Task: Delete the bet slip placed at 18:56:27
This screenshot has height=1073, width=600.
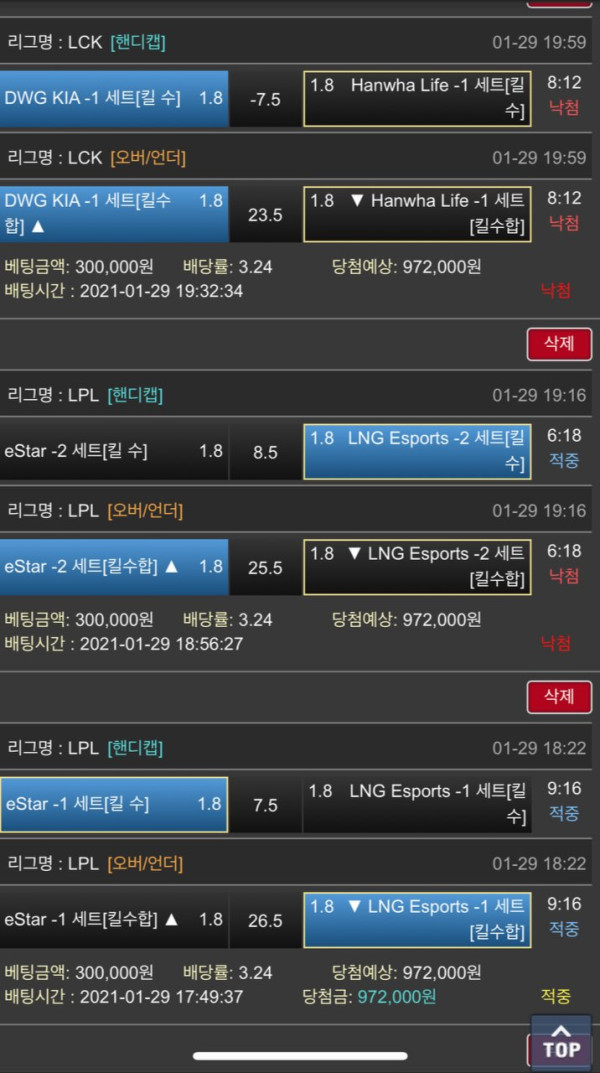Action: (559, 344)
